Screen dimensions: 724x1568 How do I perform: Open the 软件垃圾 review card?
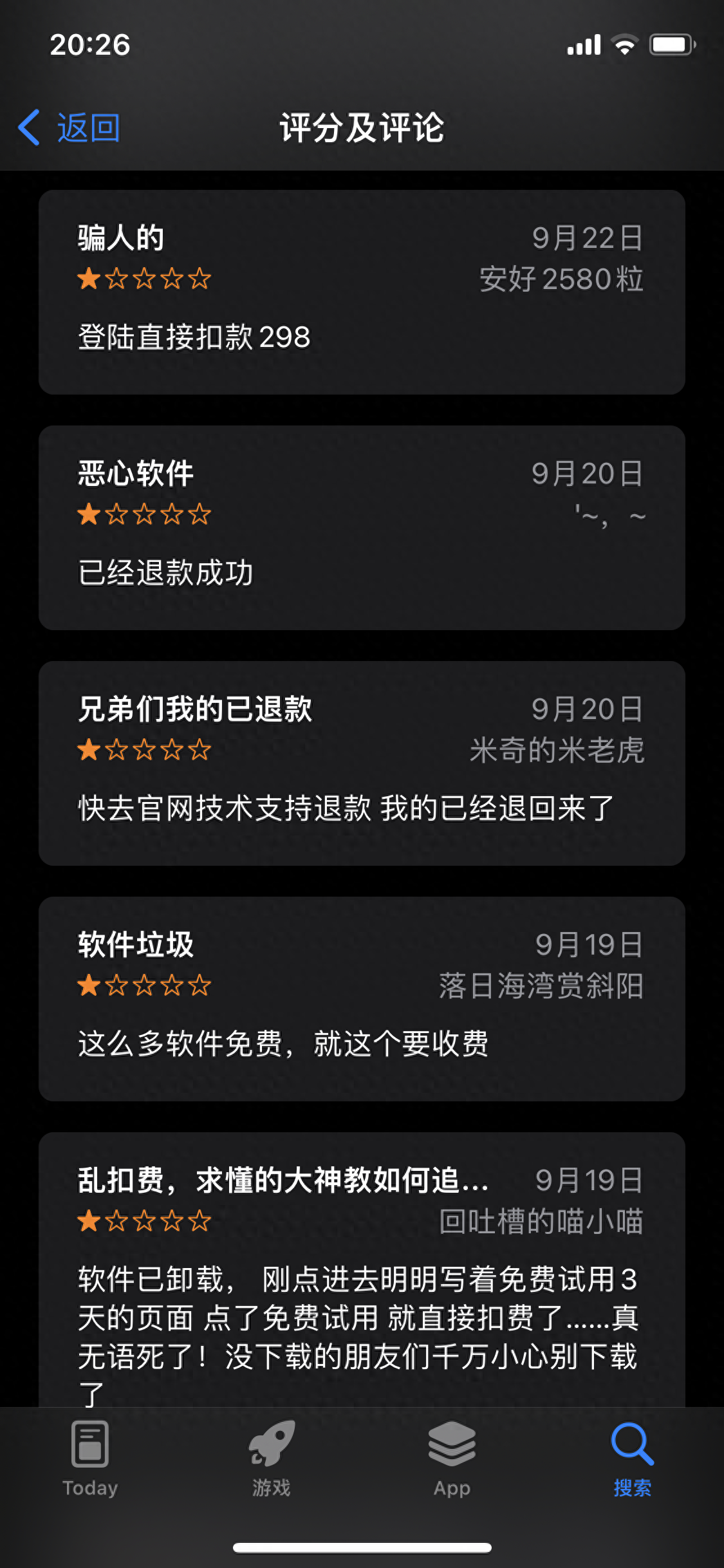pos(362,998)
